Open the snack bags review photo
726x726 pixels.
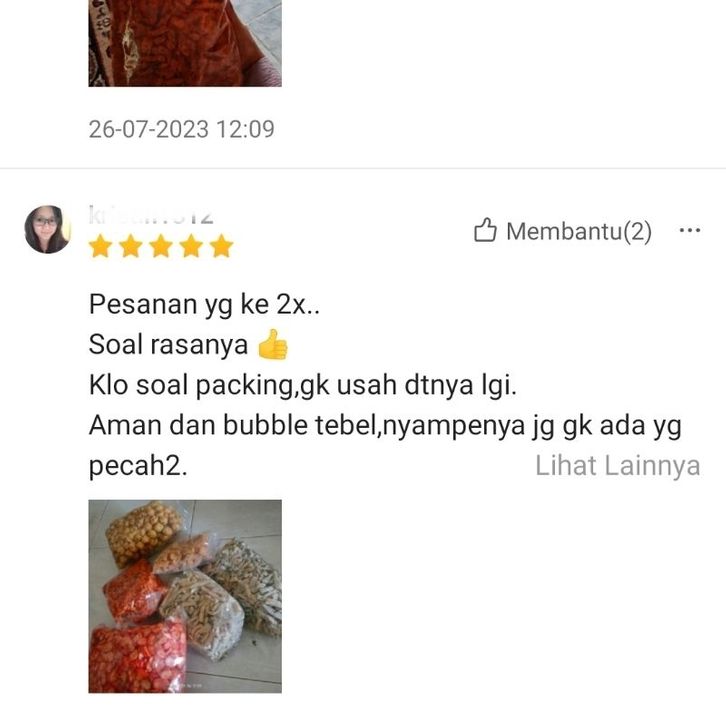coord(185,596)
